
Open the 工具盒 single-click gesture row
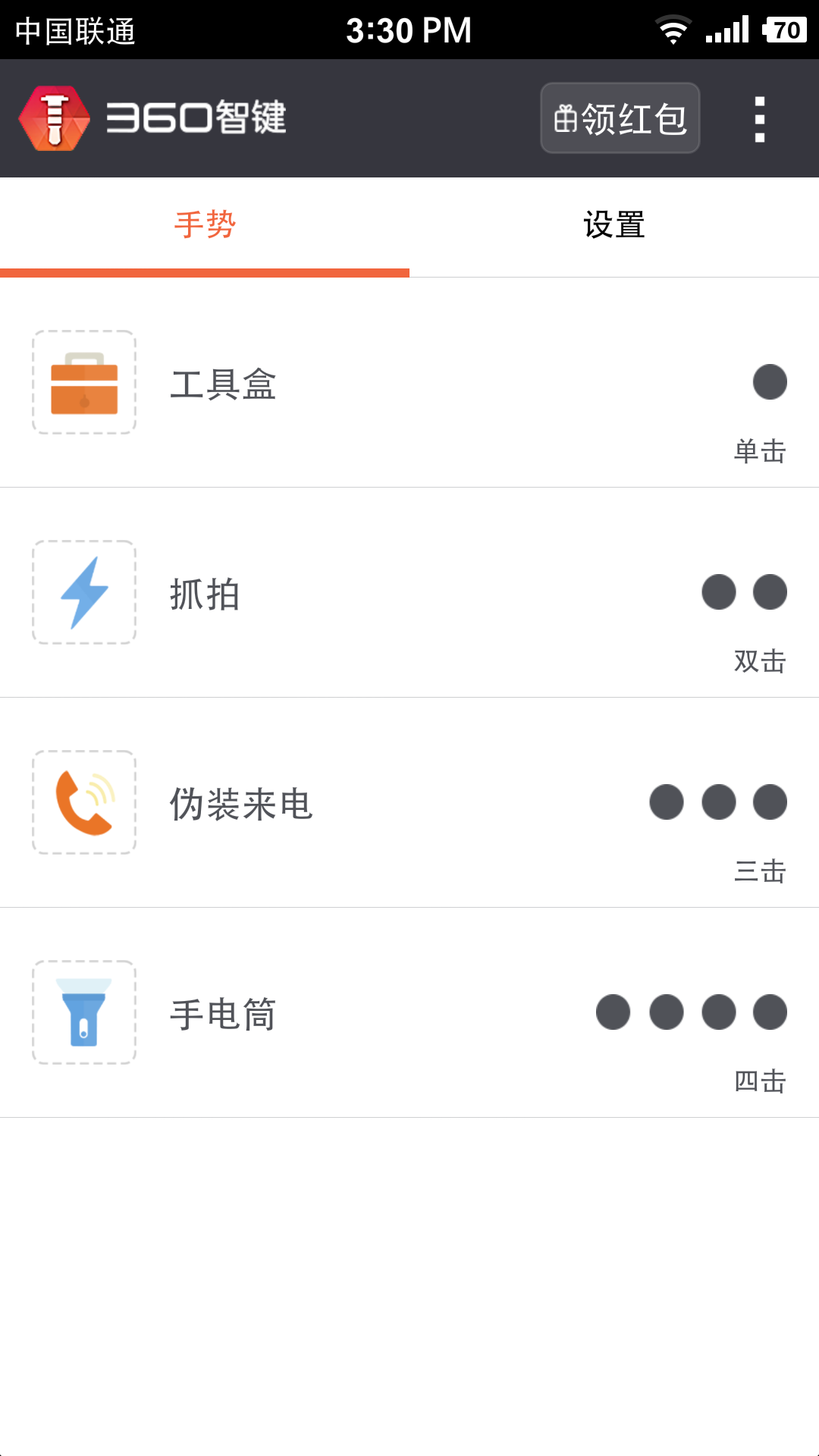pos(409,383)
